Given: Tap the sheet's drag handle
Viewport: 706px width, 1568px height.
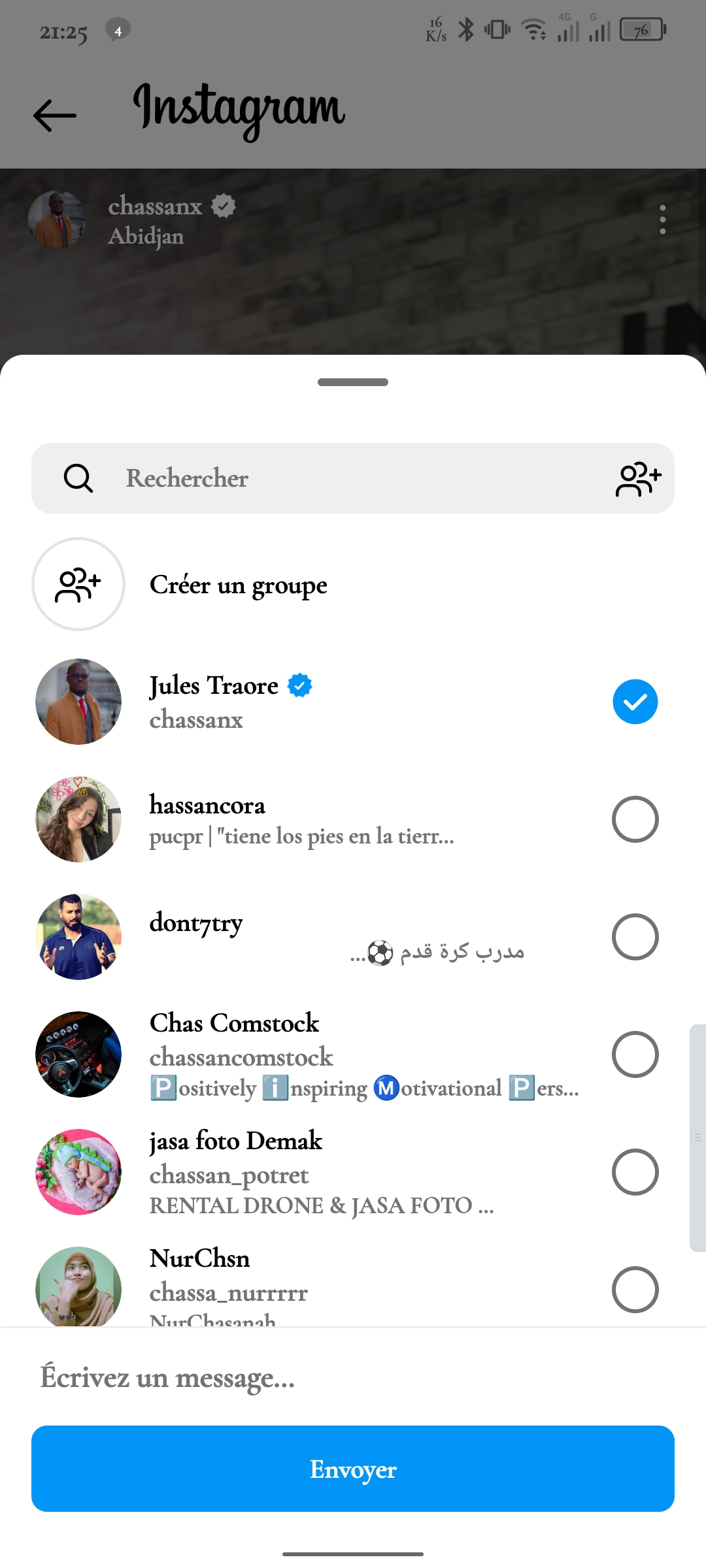Looking at the screenshot, I should (x=353, y=382).
